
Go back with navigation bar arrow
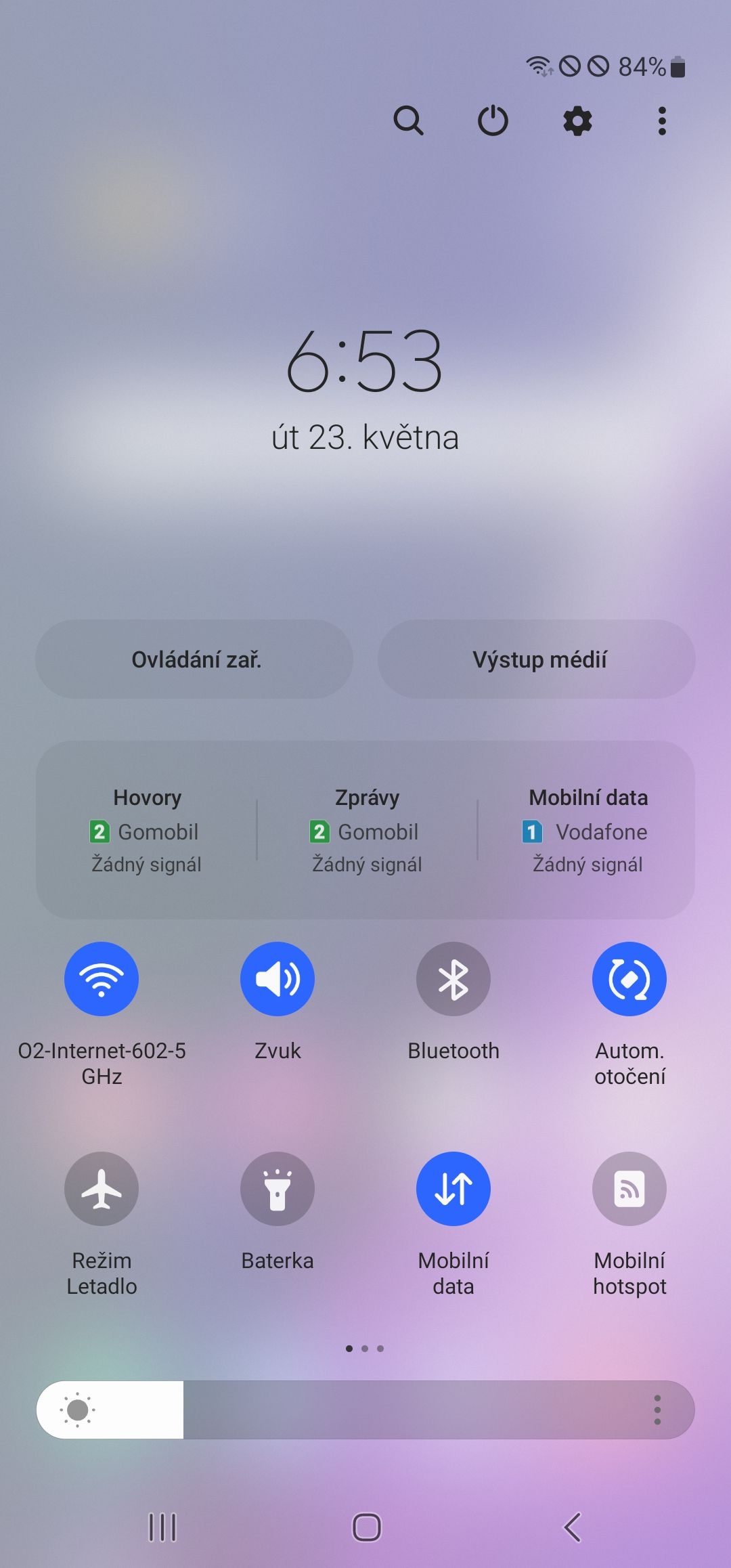point(573,1527)
